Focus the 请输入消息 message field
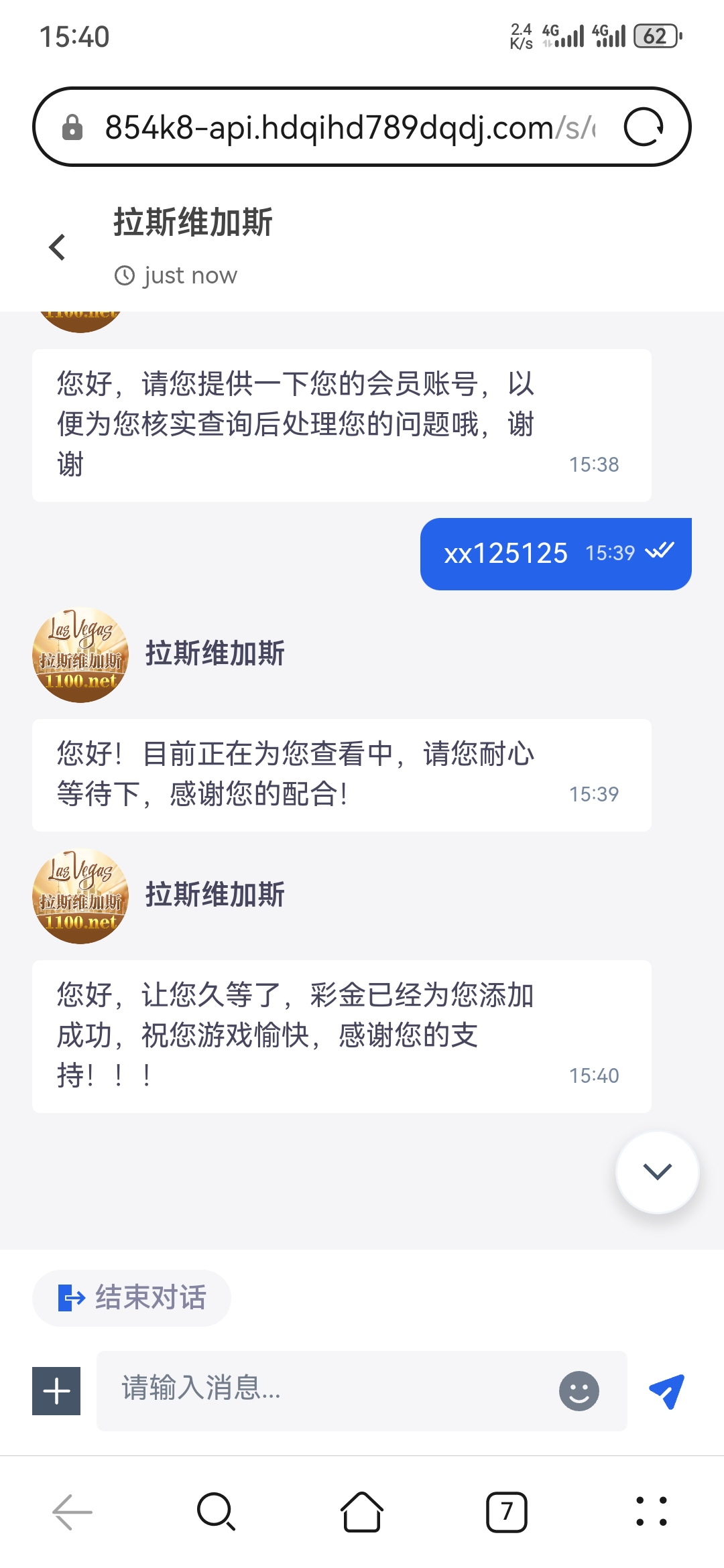Screen dimensions: 724x1568 pyautogui.click(x=328, y=1390)
